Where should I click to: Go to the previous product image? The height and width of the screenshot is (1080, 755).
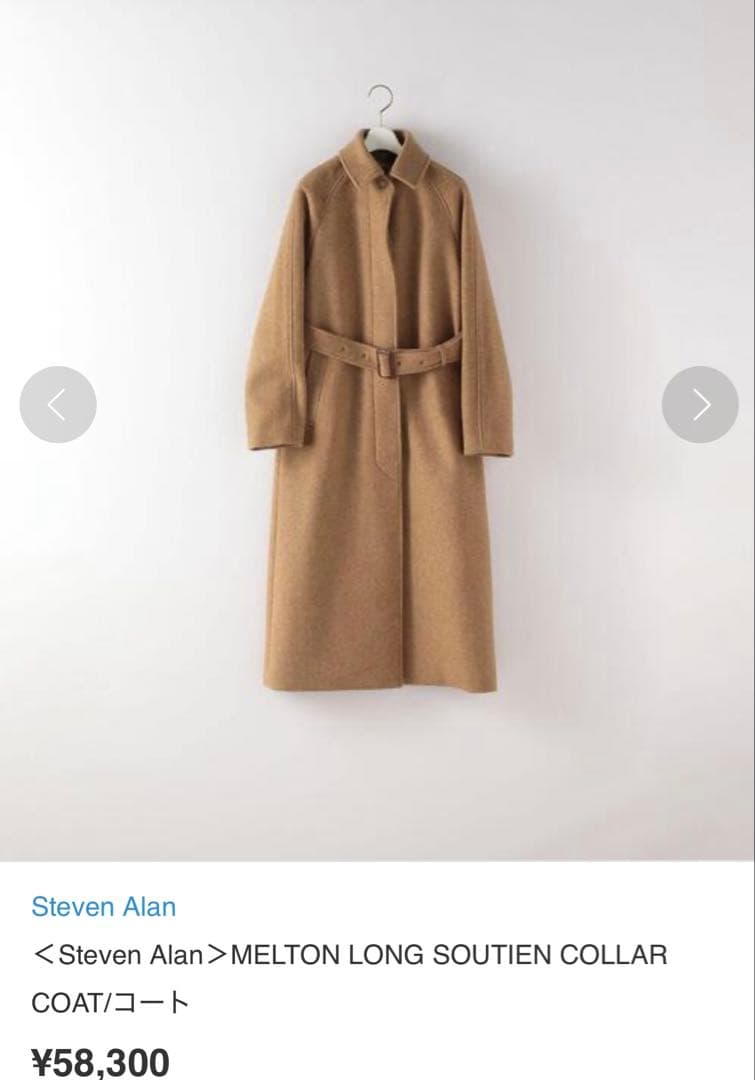coord(58,405)
